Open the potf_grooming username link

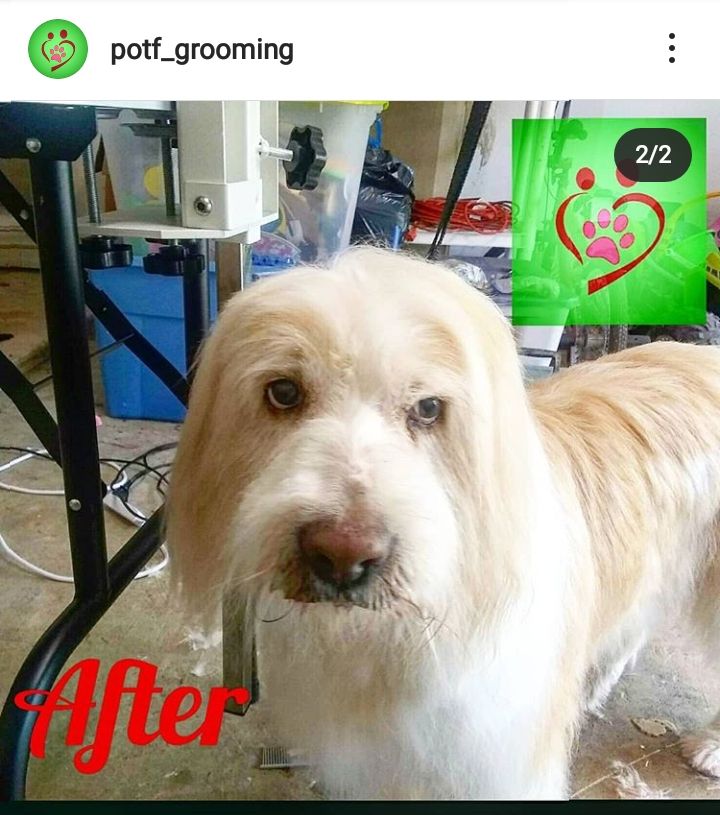pos(202,50)
